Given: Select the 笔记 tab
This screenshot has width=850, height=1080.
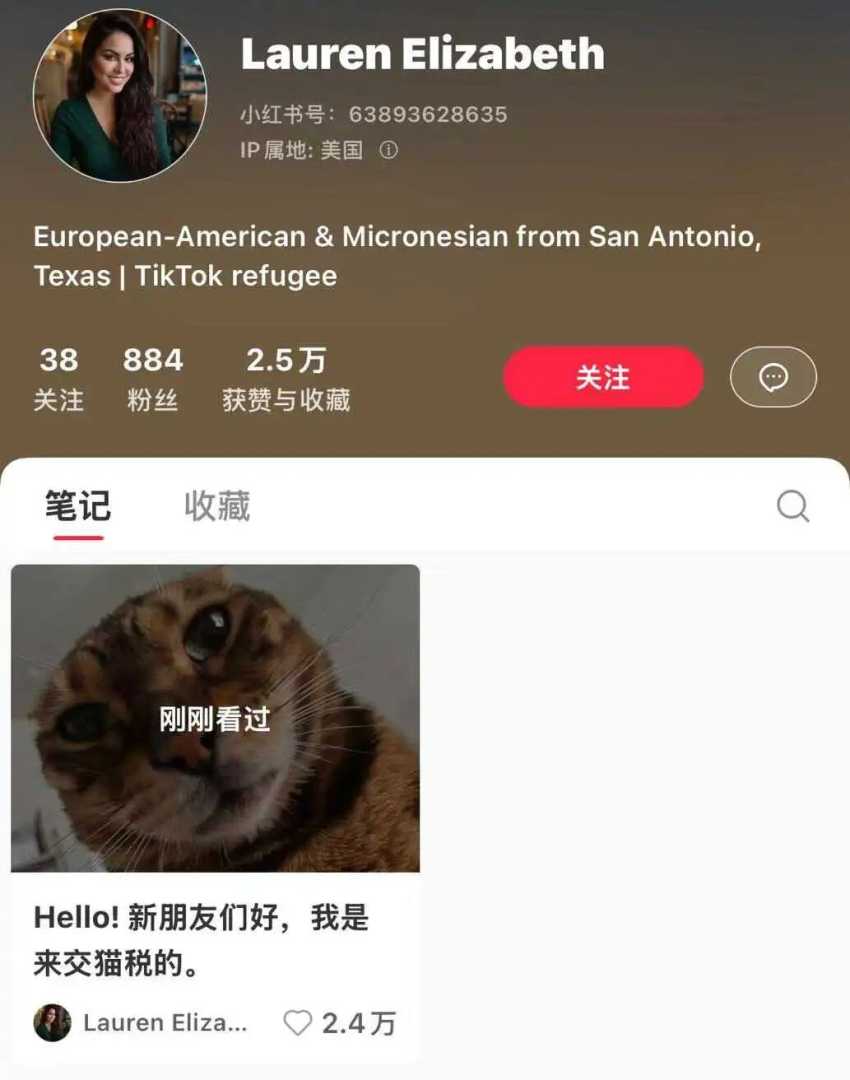Looking at the screenshot, I should point(78,506).
